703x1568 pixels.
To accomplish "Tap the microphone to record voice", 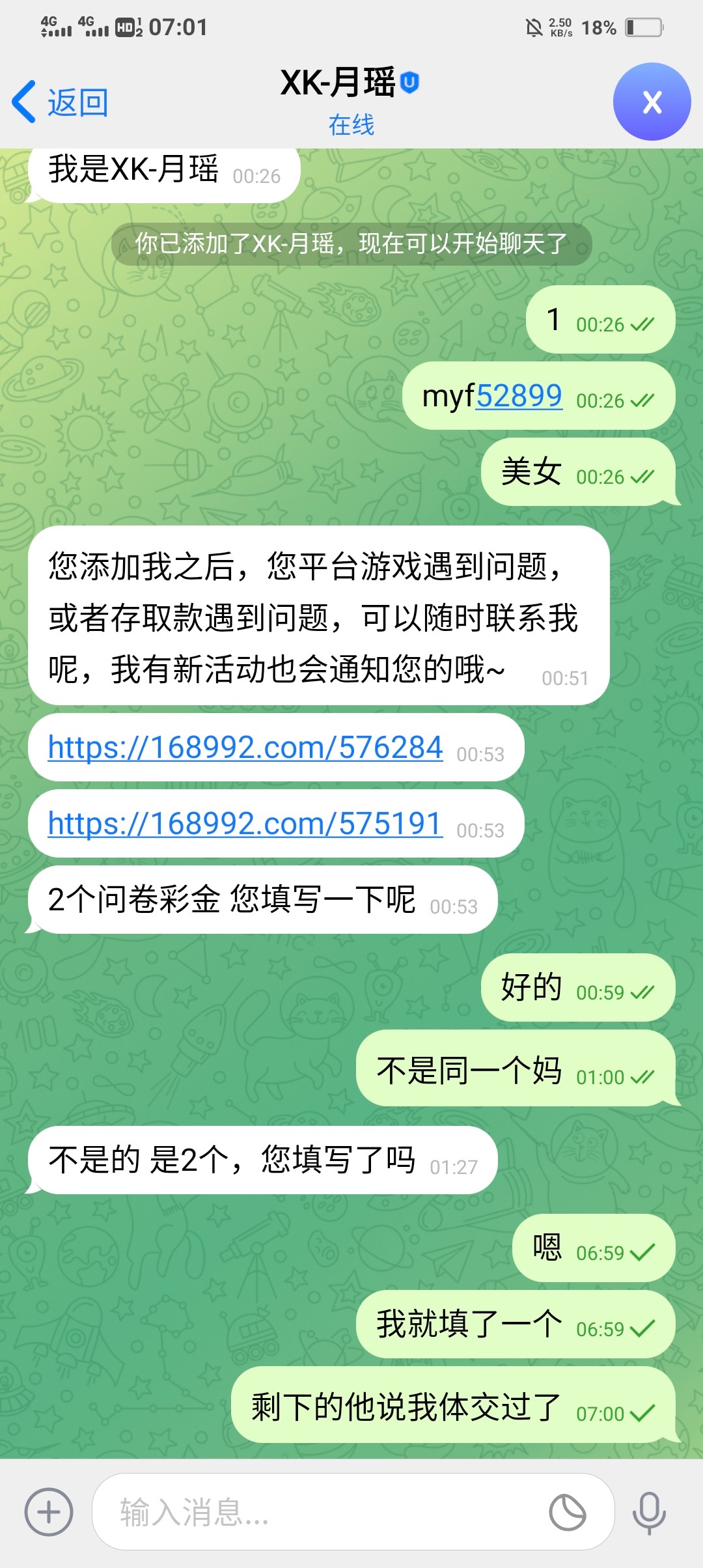I will 649,1512.
